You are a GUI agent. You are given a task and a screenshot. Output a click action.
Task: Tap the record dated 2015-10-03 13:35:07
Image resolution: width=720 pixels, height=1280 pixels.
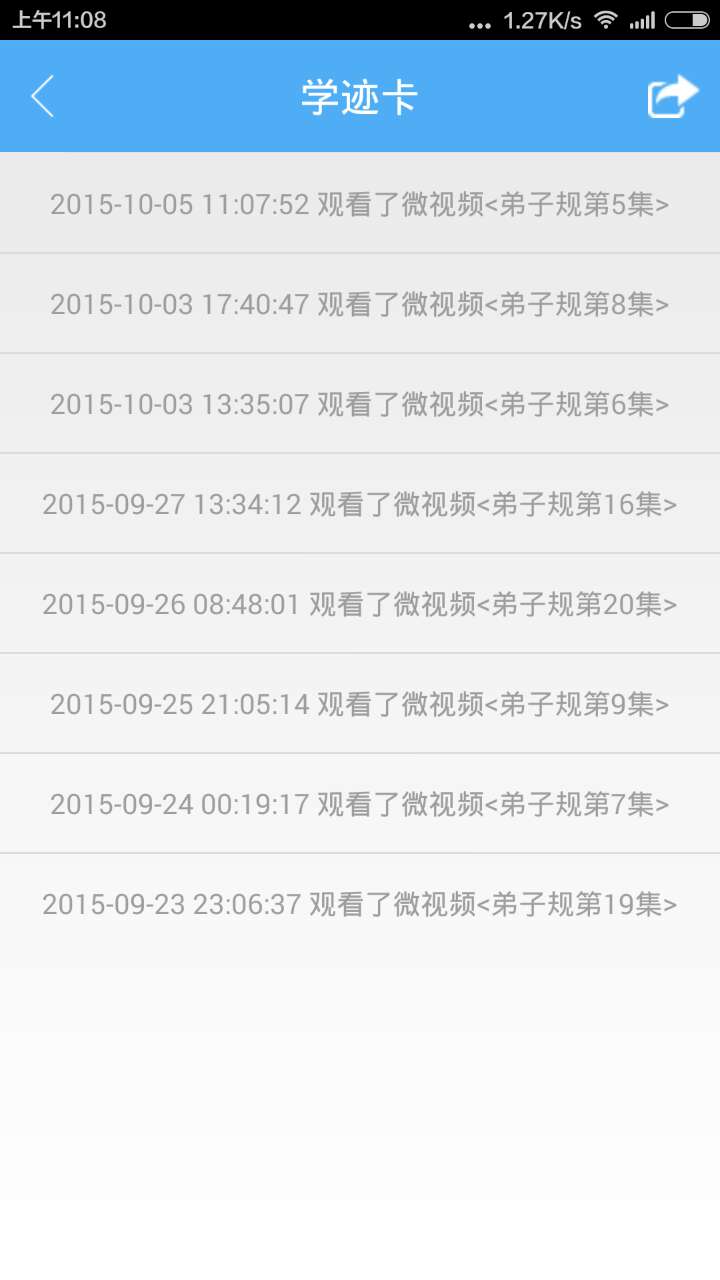pos(360,402)
